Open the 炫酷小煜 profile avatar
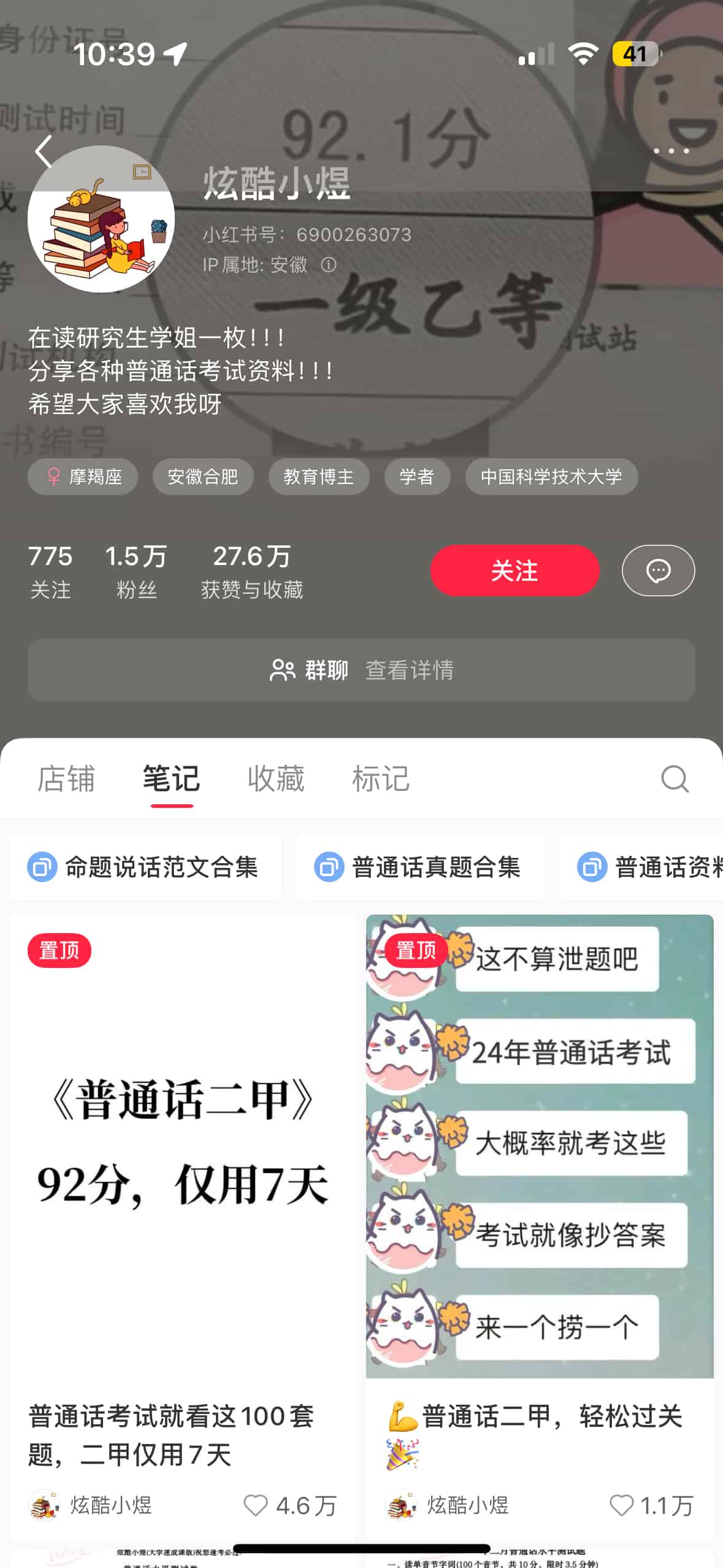Viewport: 723px width, 1568px height. pos(101,219)
